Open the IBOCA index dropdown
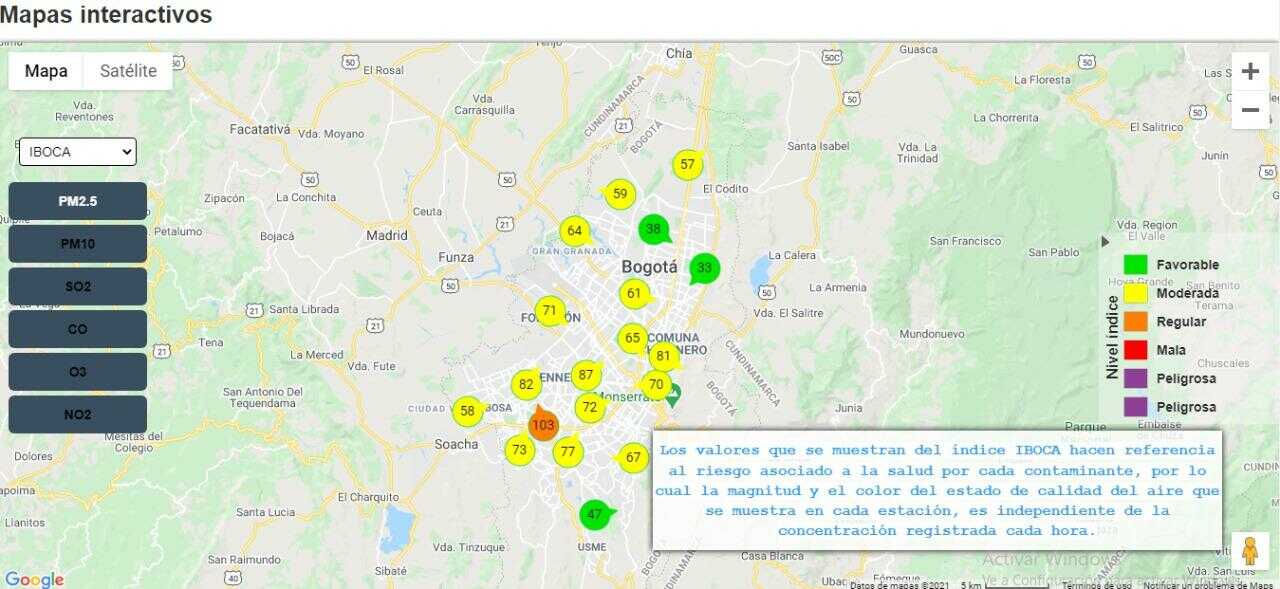The width and height of the screenshot is (1280, 589). point(78,152)
